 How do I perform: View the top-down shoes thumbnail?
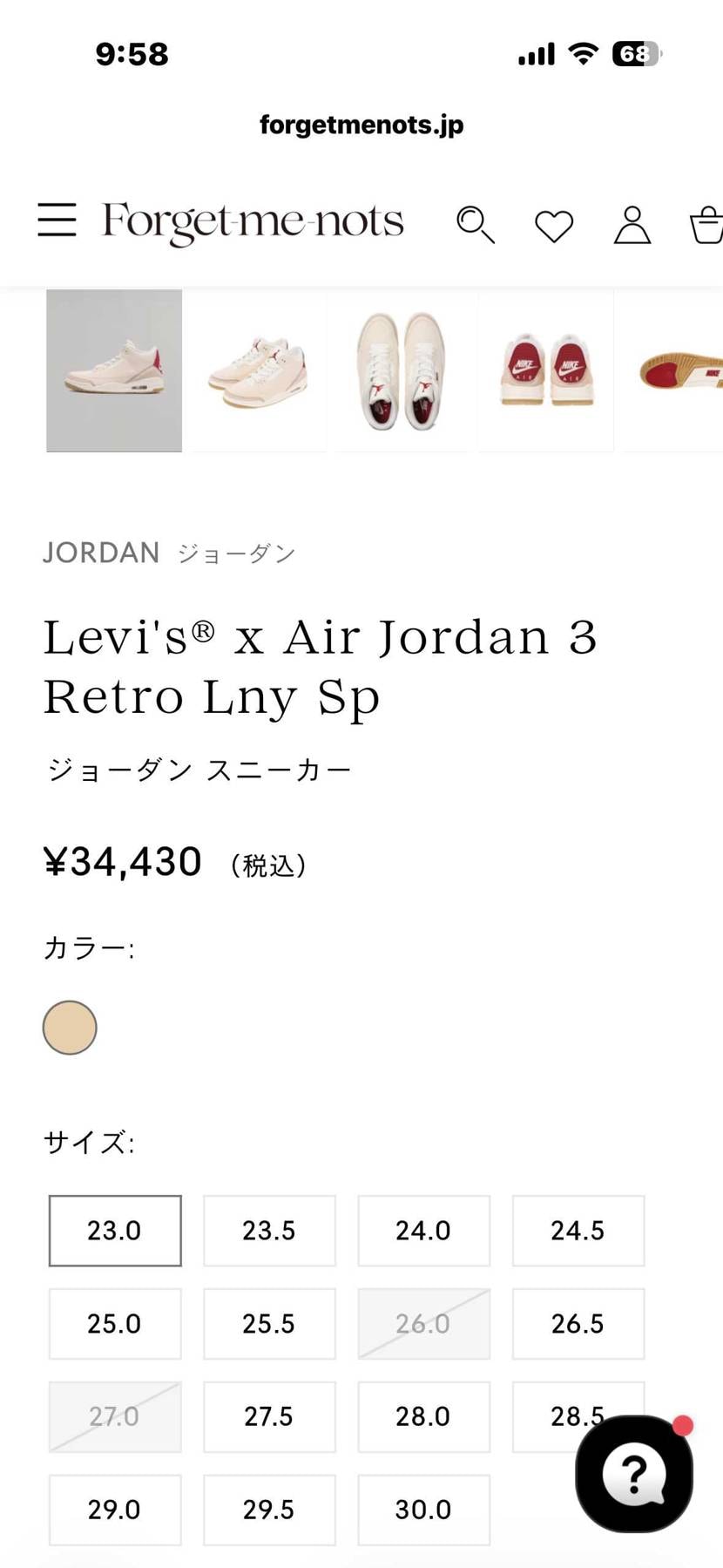click(402, 370)
